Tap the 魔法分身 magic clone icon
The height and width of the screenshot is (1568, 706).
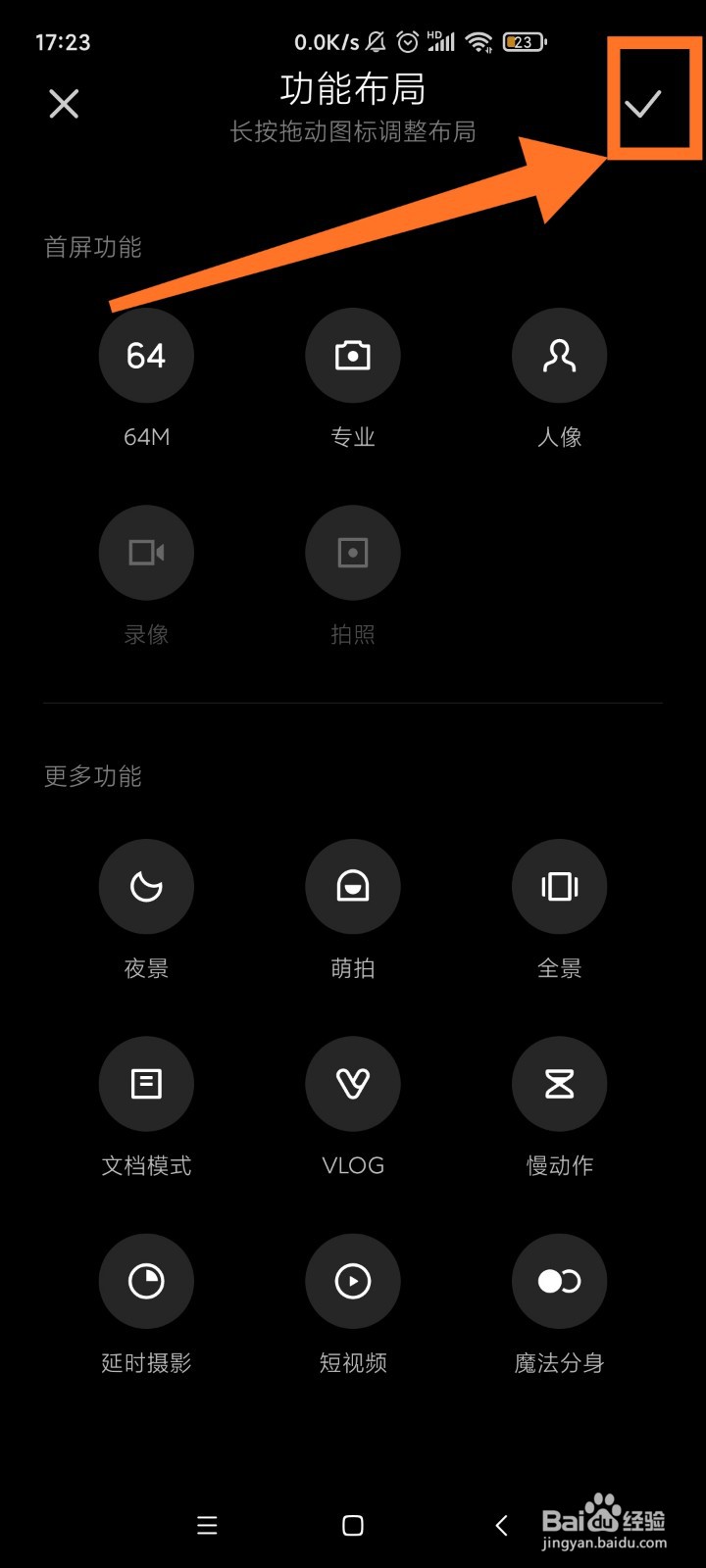[559, 1281]
